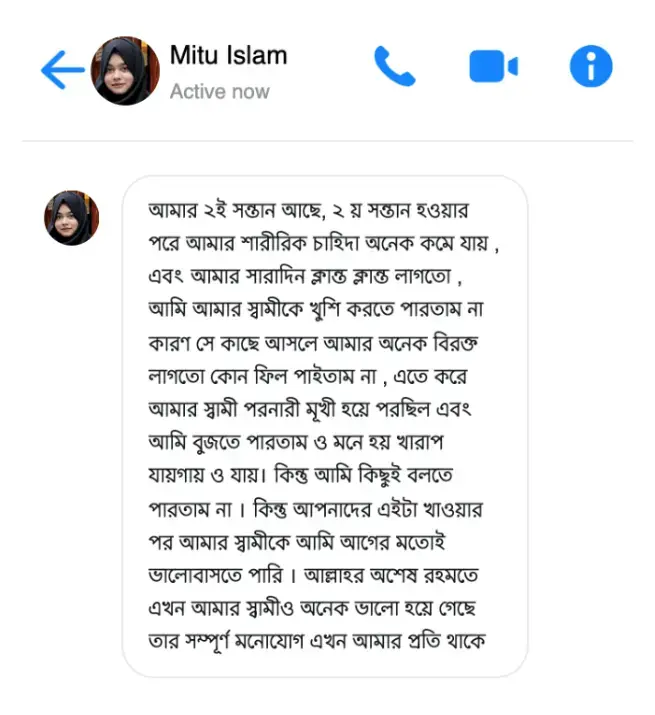Open conversation info details
This screenshot has height=715, width=655.
click(590, 66)
